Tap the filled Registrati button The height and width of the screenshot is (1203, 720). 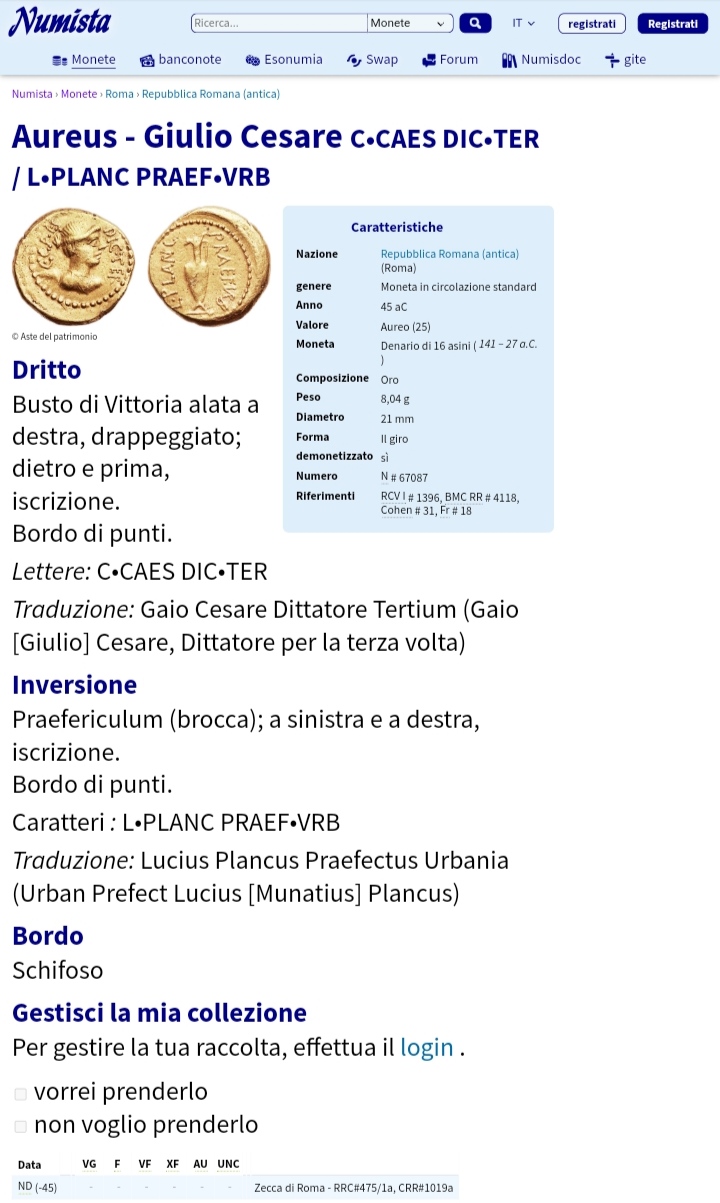click(673, 23)
